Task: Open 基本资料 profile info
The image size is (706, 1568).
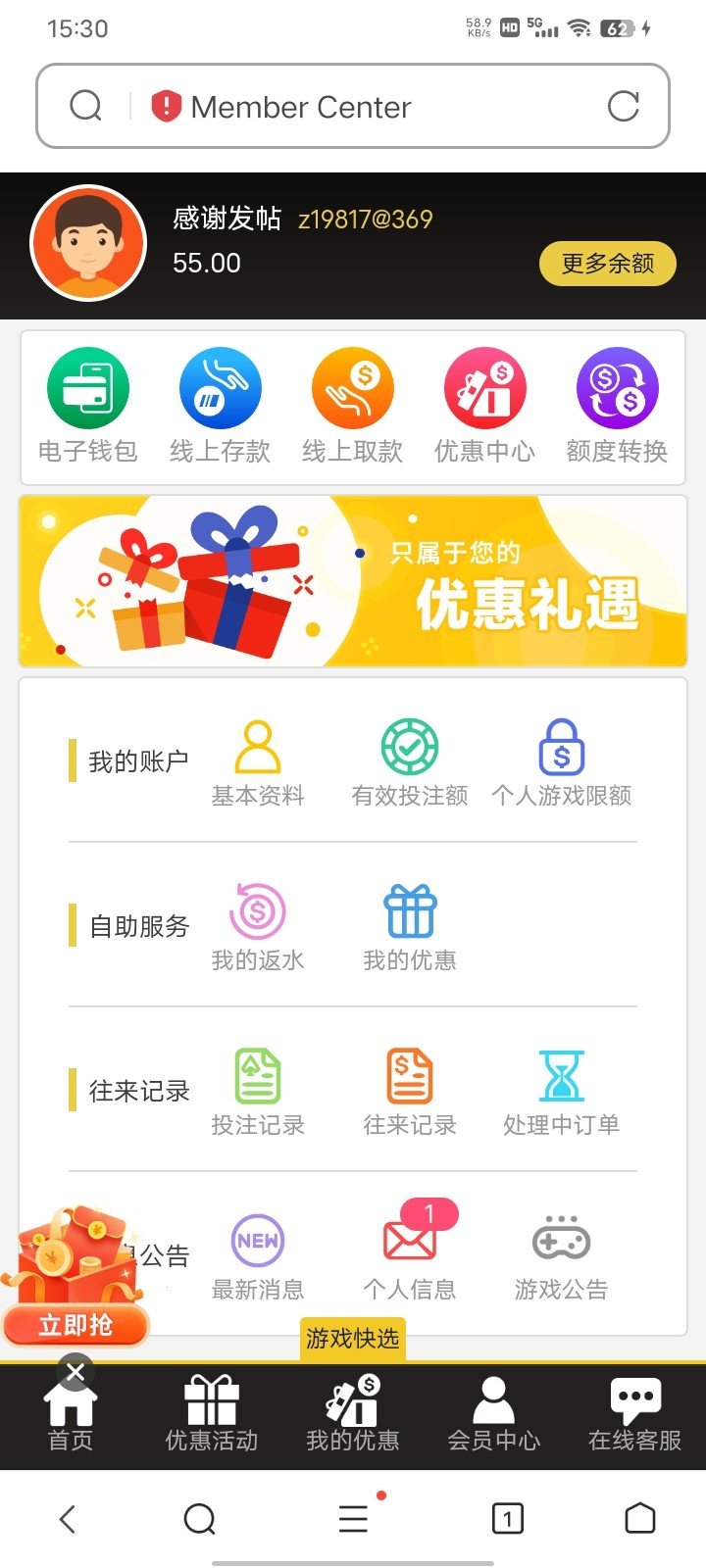Action: point(258,763)
